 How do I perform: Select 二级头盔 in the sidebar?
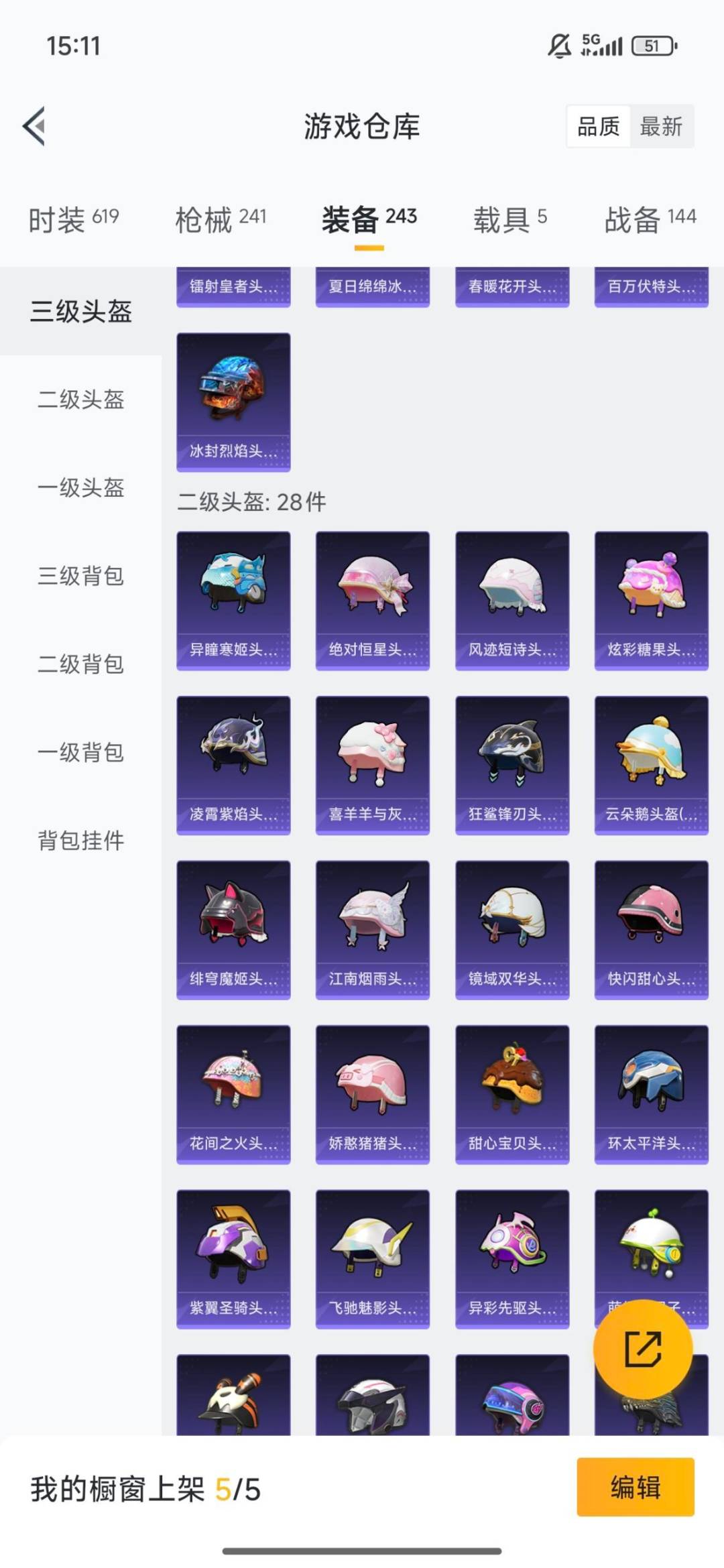pos(80,401)
